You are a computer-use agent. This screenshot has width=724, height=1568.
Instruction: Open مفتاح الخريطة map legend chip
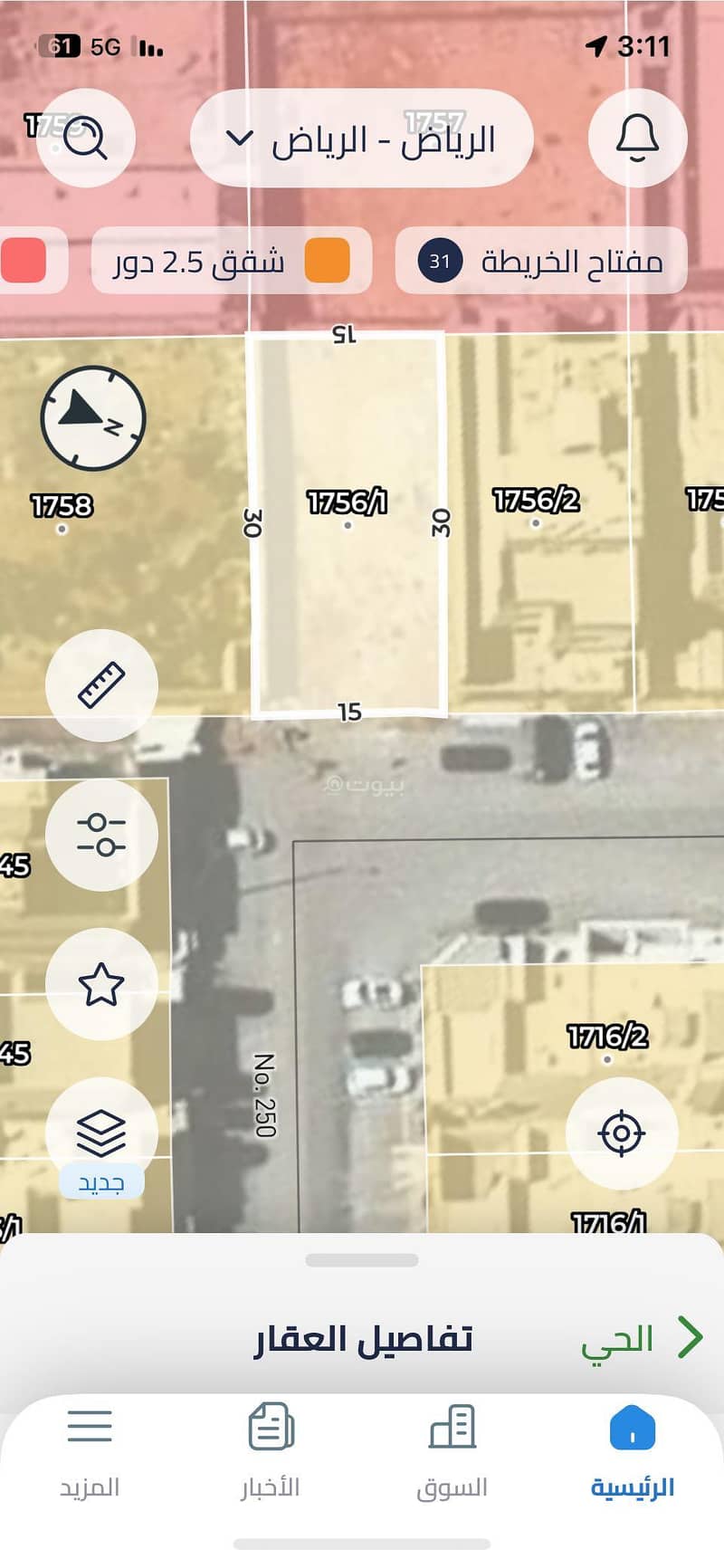click(540, 261)
